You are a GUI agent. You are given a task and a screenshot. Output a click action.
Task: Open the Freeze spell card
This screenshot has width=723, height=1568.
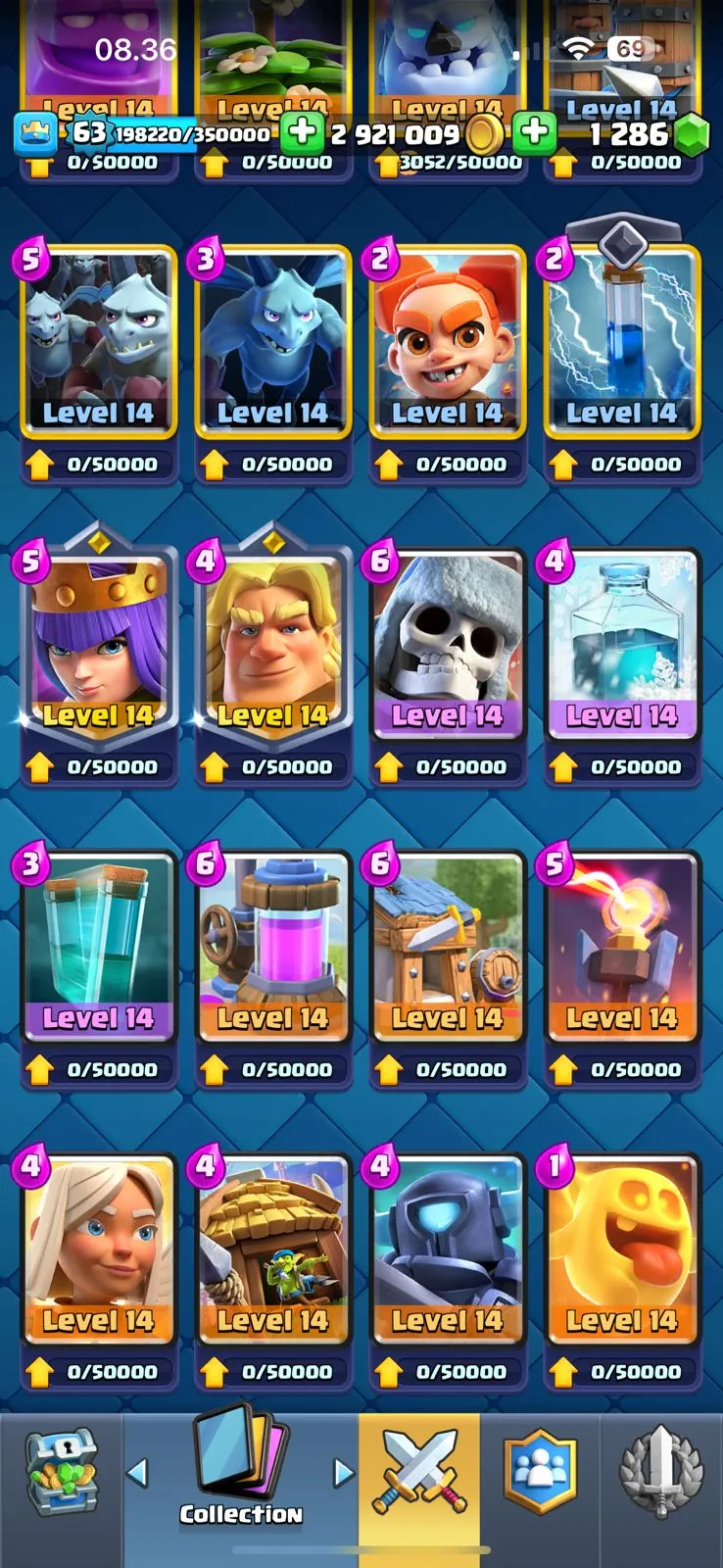tap(622, 642)
